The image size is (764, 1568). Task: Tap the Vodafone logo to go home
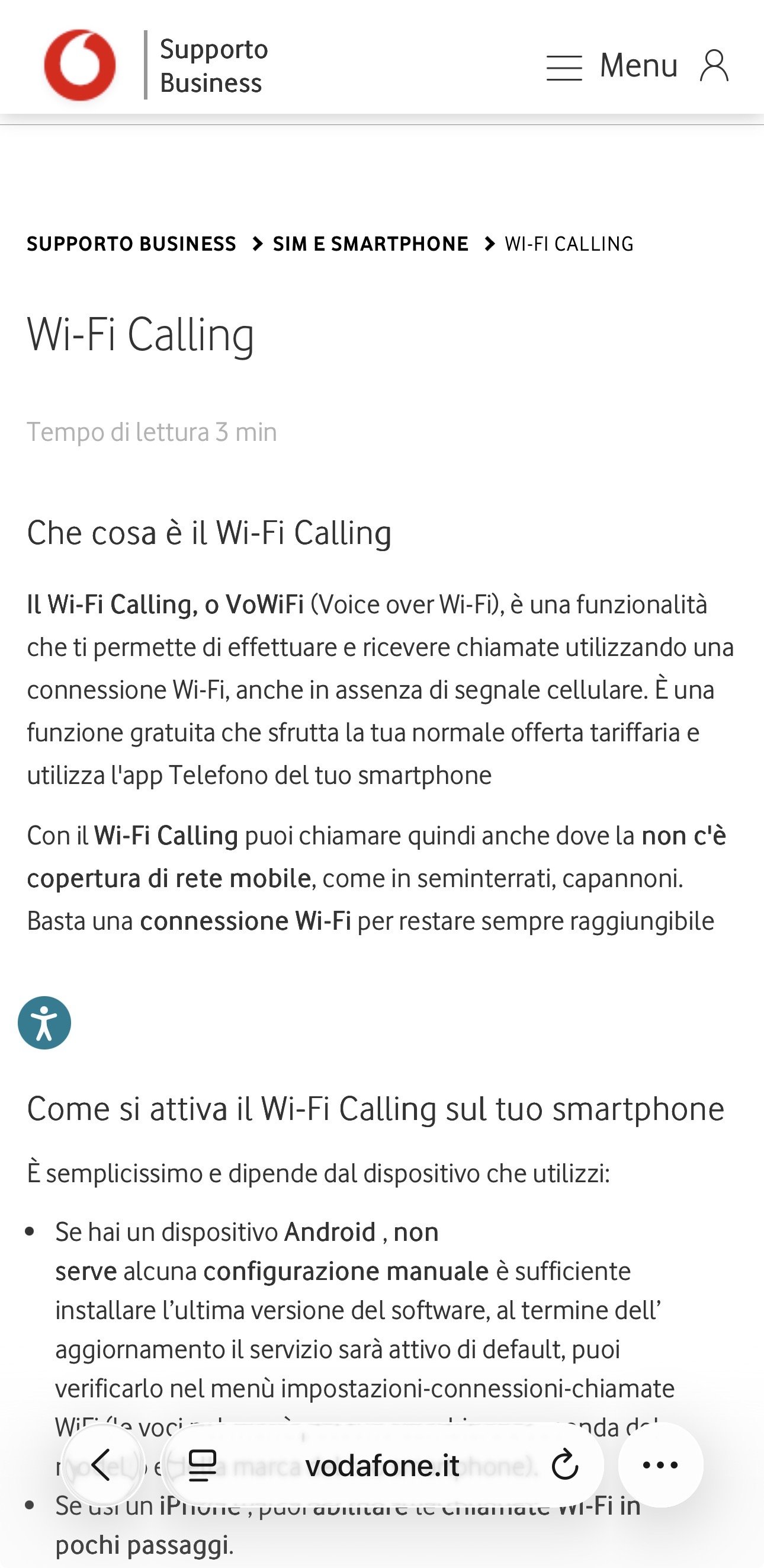pos(80,65)
